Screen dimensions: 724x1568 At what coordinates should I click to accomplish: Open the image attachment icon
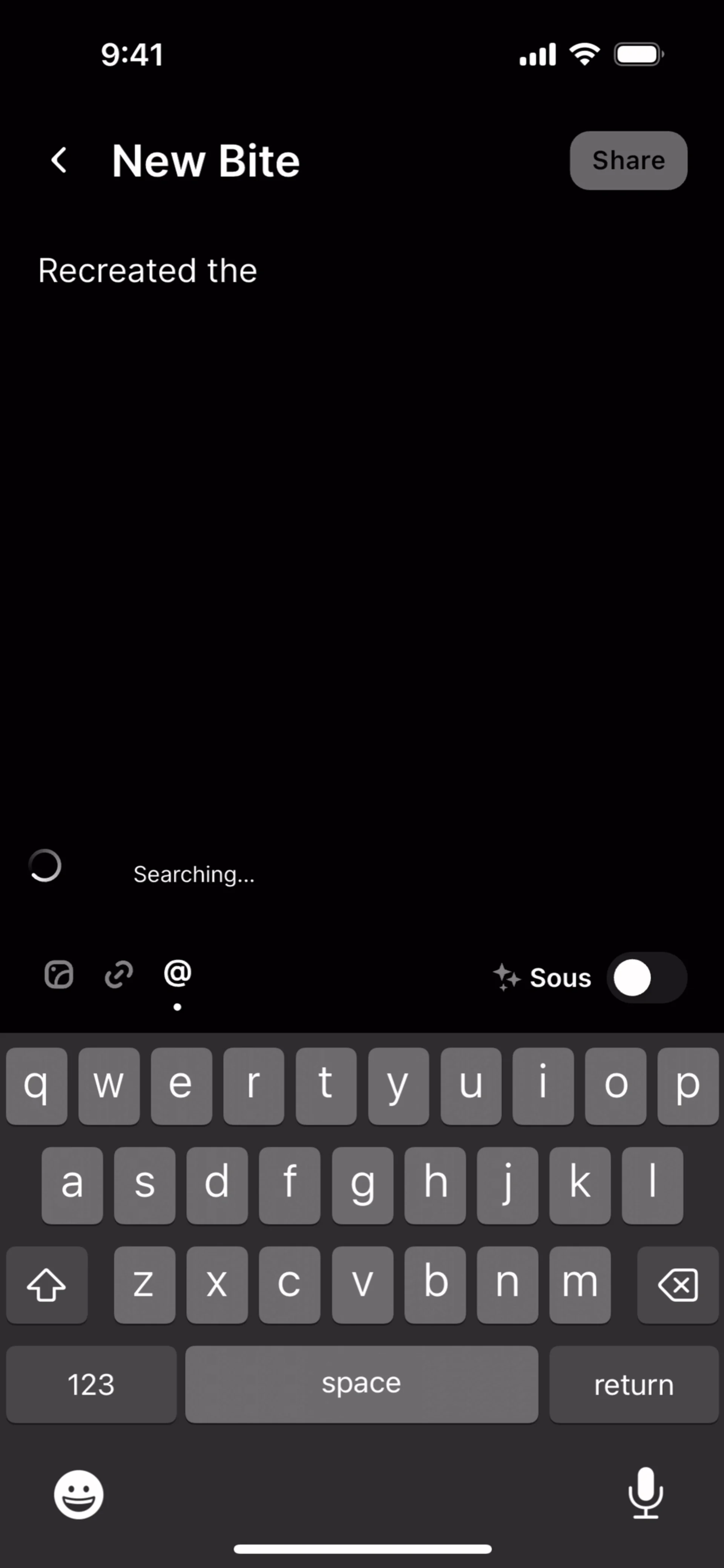pyautogui.click(x=59, y=975)
